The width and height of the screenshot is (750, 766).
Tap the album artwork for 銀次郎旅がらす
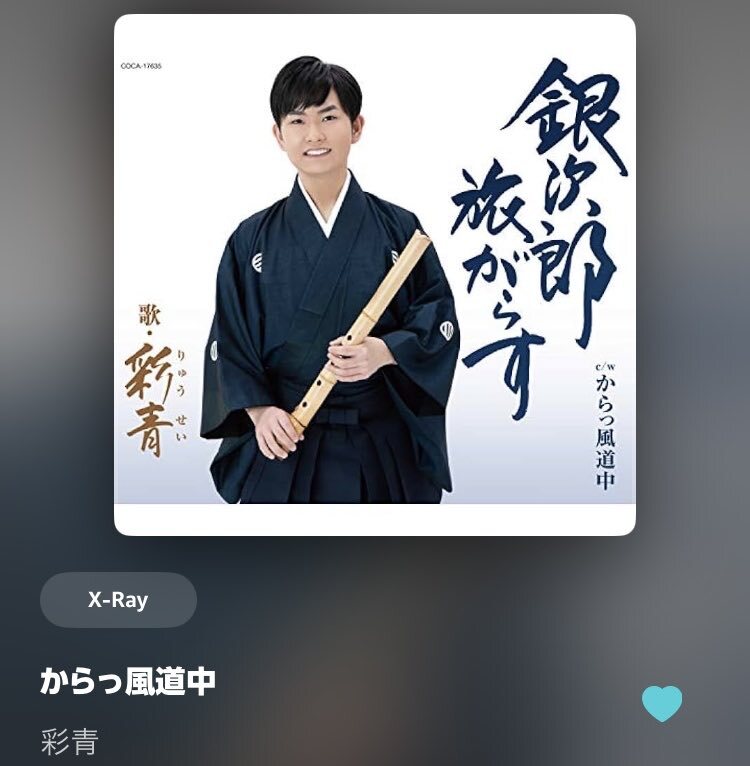[x=375, y=275]
